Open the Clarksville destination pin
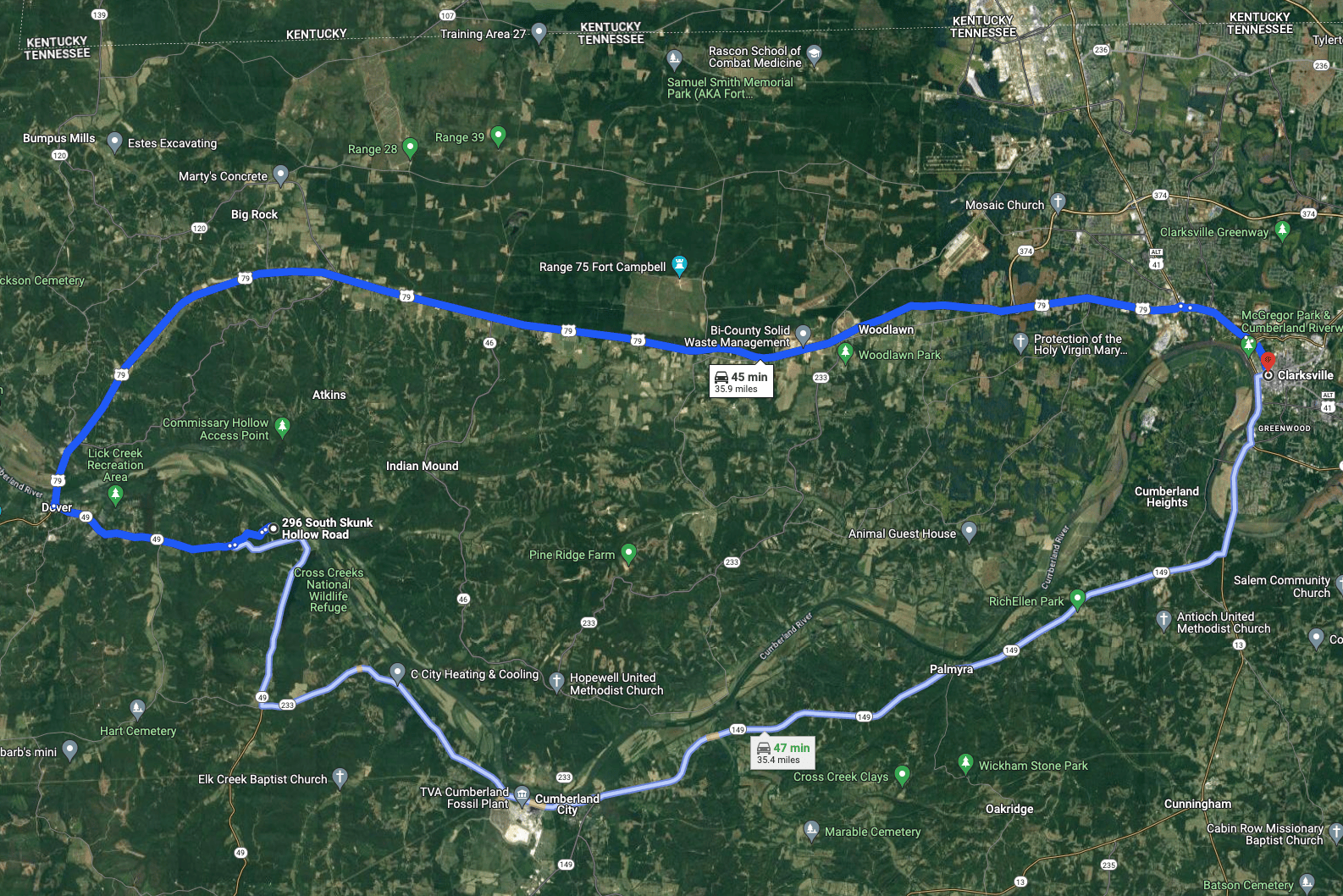 point(1268,362)
